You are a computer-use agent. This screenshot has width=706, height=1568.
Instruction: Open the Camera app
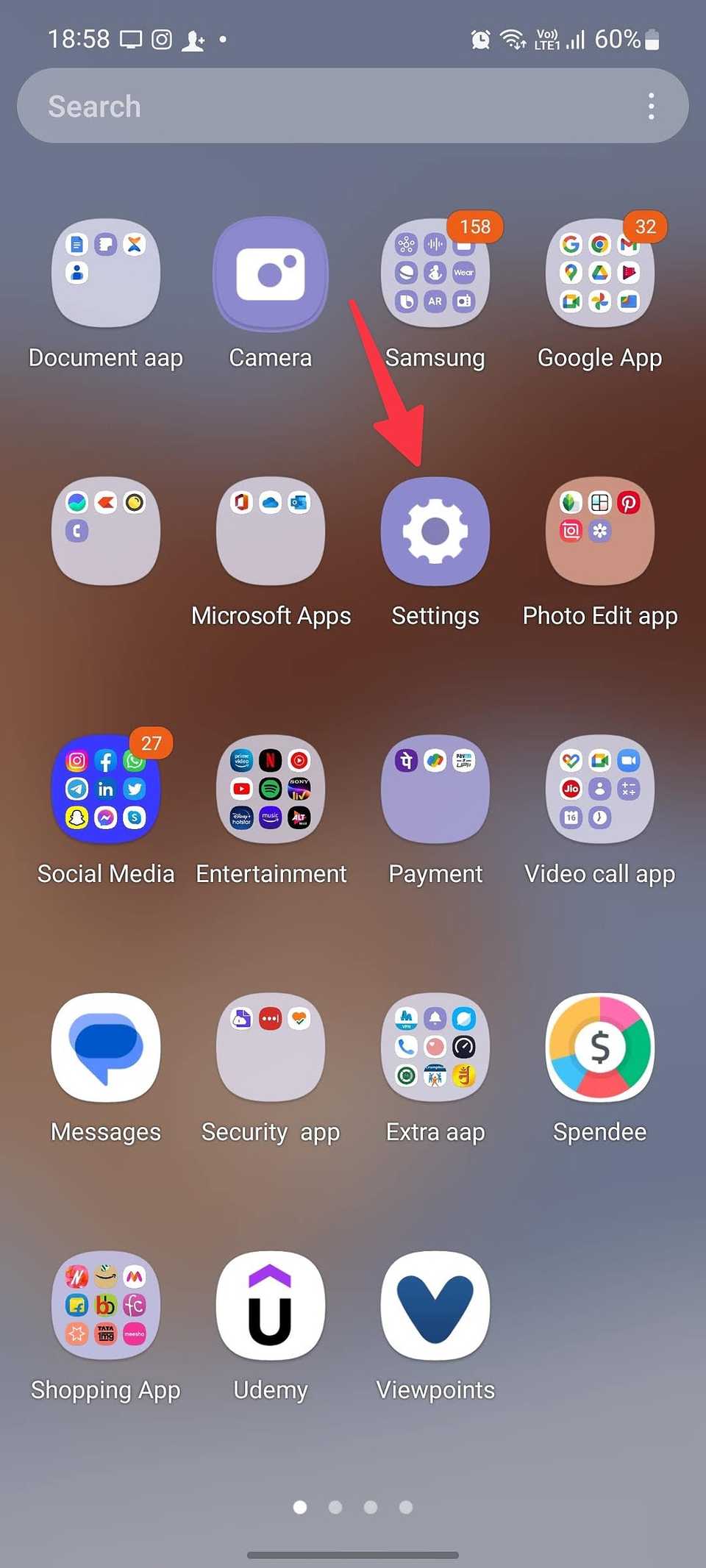pyautogui.click(x=270, y=274)
